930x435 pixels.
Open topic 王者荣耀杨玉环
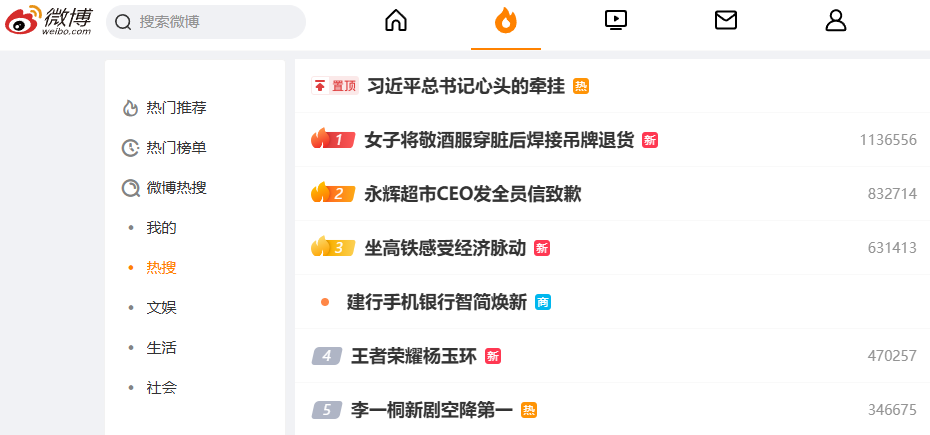414,356
